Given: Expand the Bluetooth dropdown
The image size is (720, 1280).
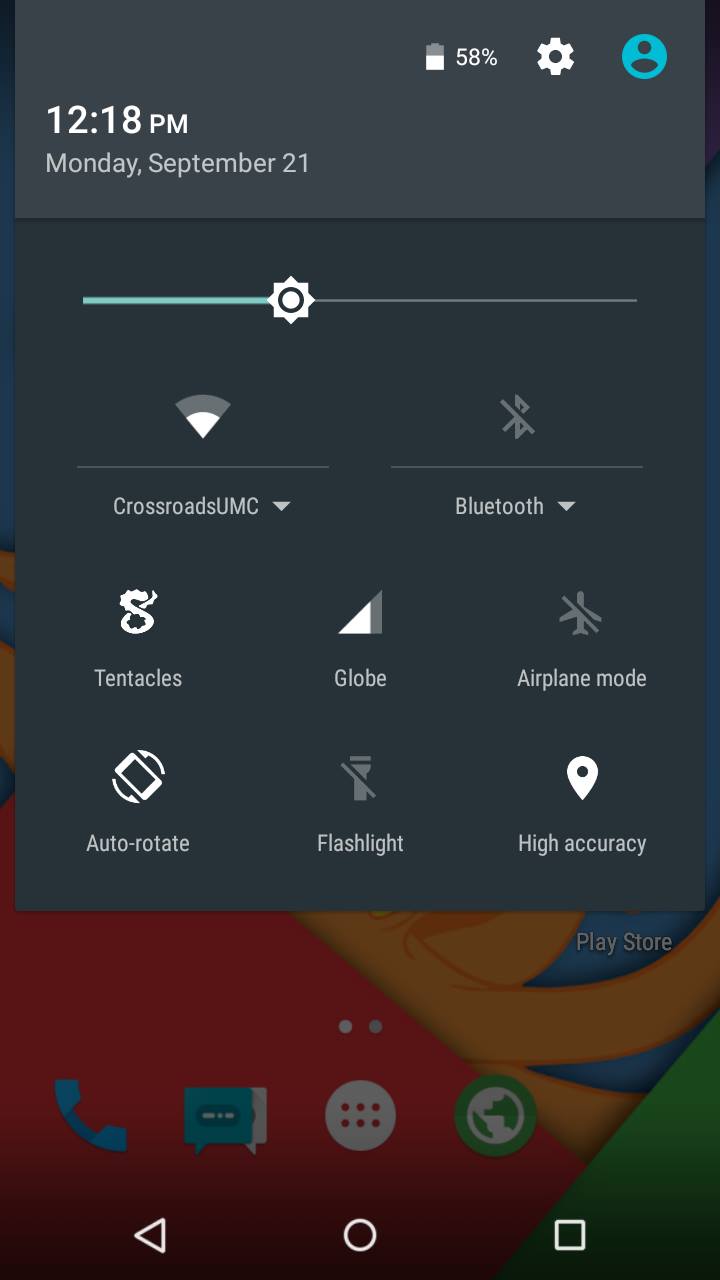Looking at the screenshot, I should [516, 506].
